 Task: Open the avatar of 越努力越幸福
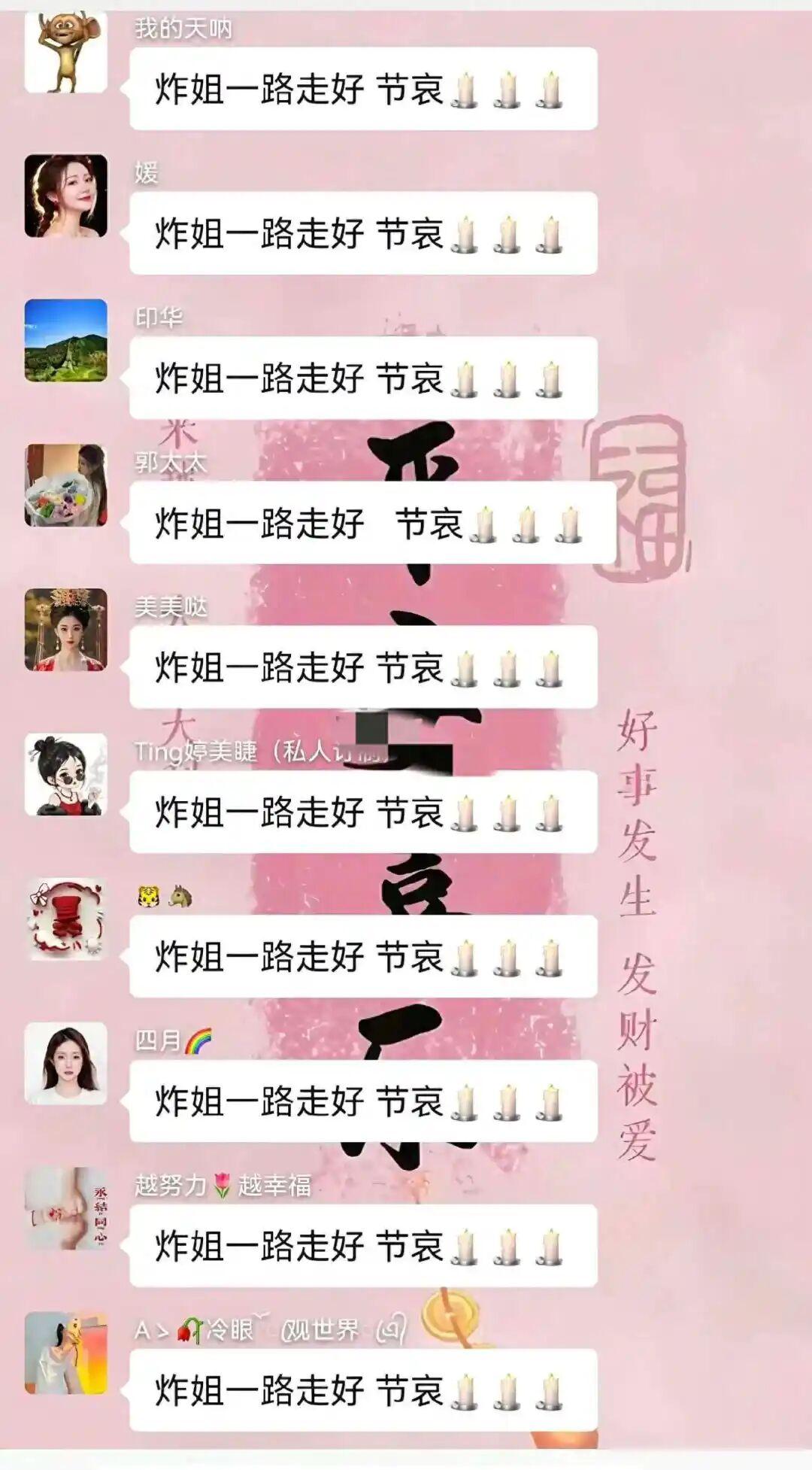pyautogui.click(x=66, y=1208)
